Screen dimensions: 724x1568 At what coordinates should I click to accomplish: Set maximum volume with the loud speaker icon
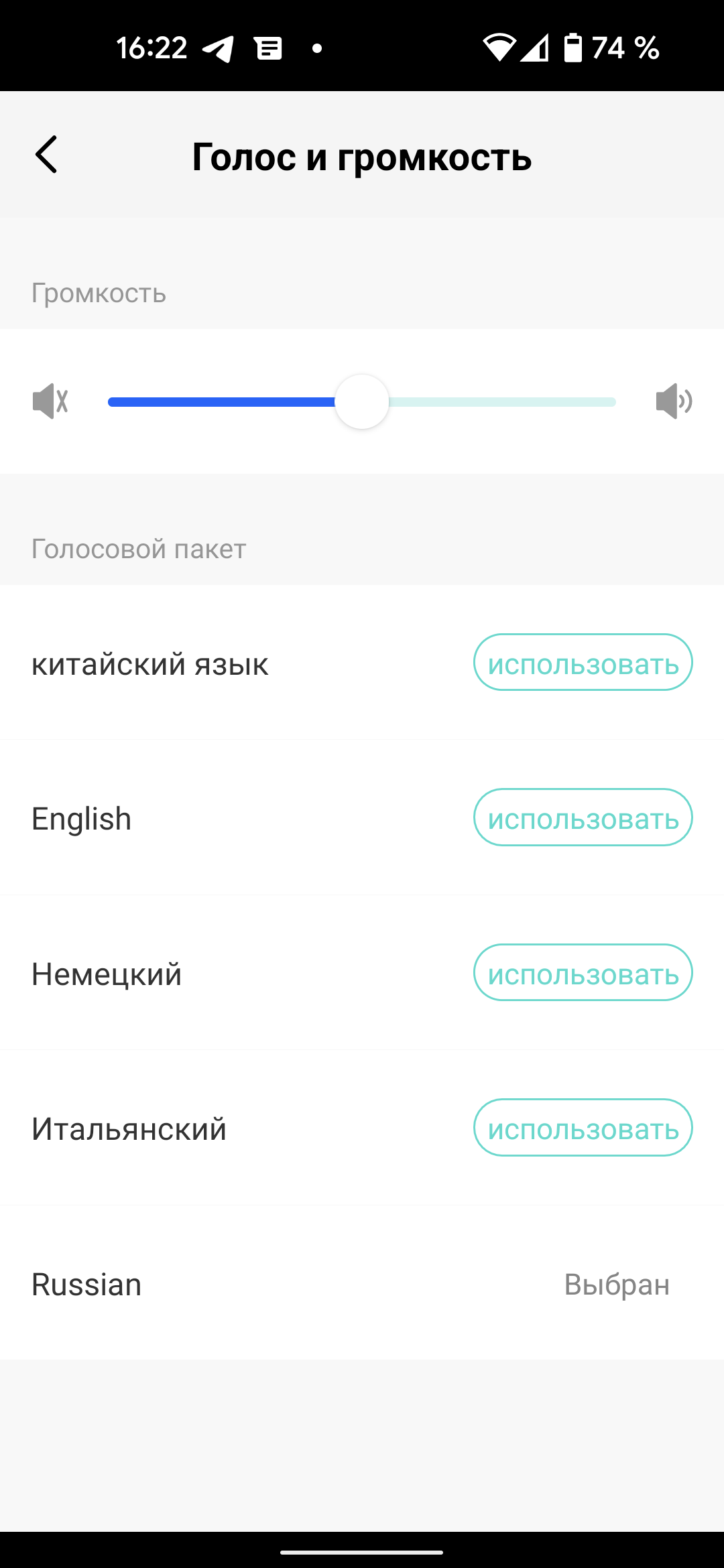674,401
